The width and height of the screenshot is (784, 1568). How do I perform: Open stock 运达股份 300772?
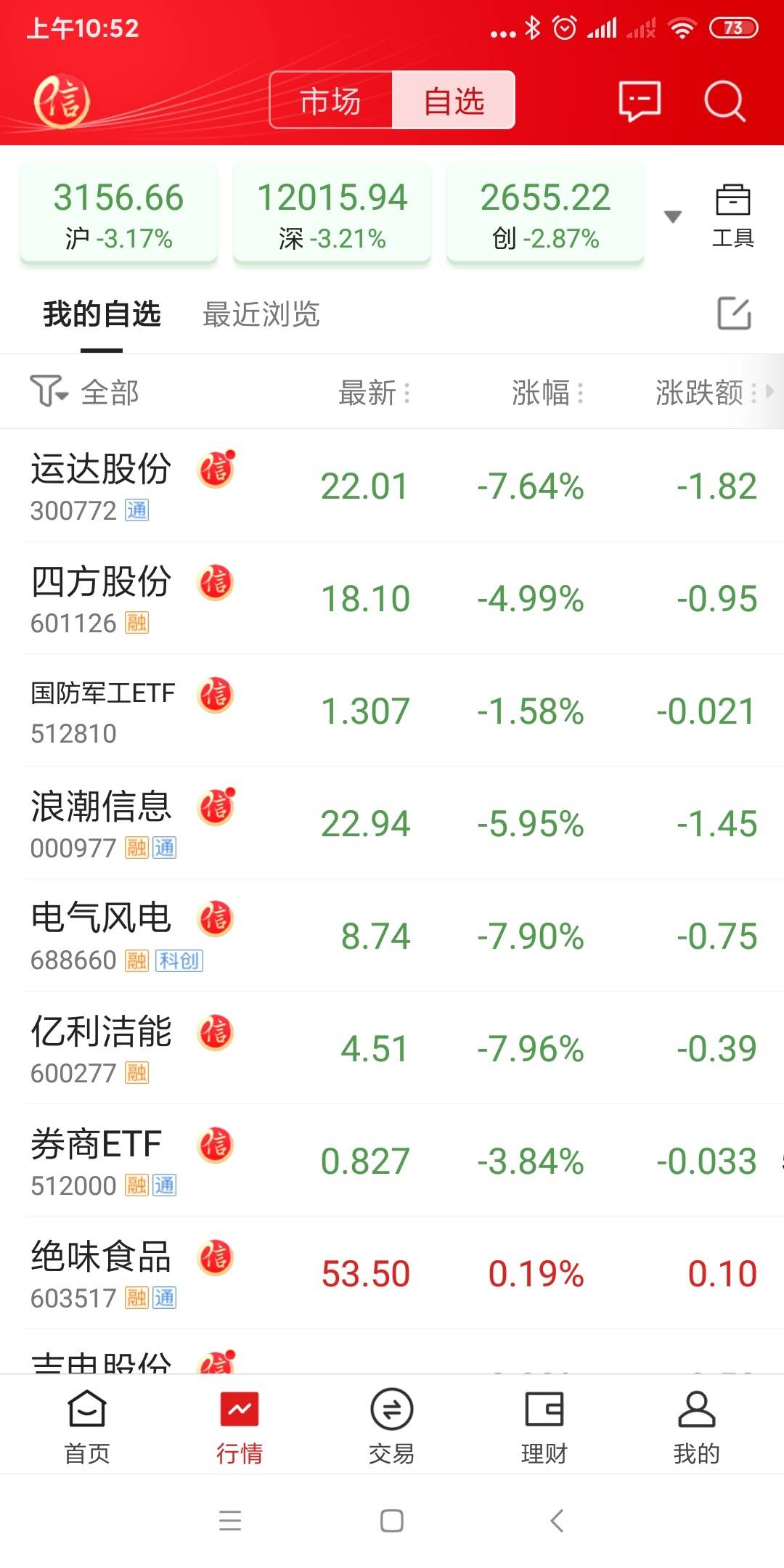(x=392, y=486)
